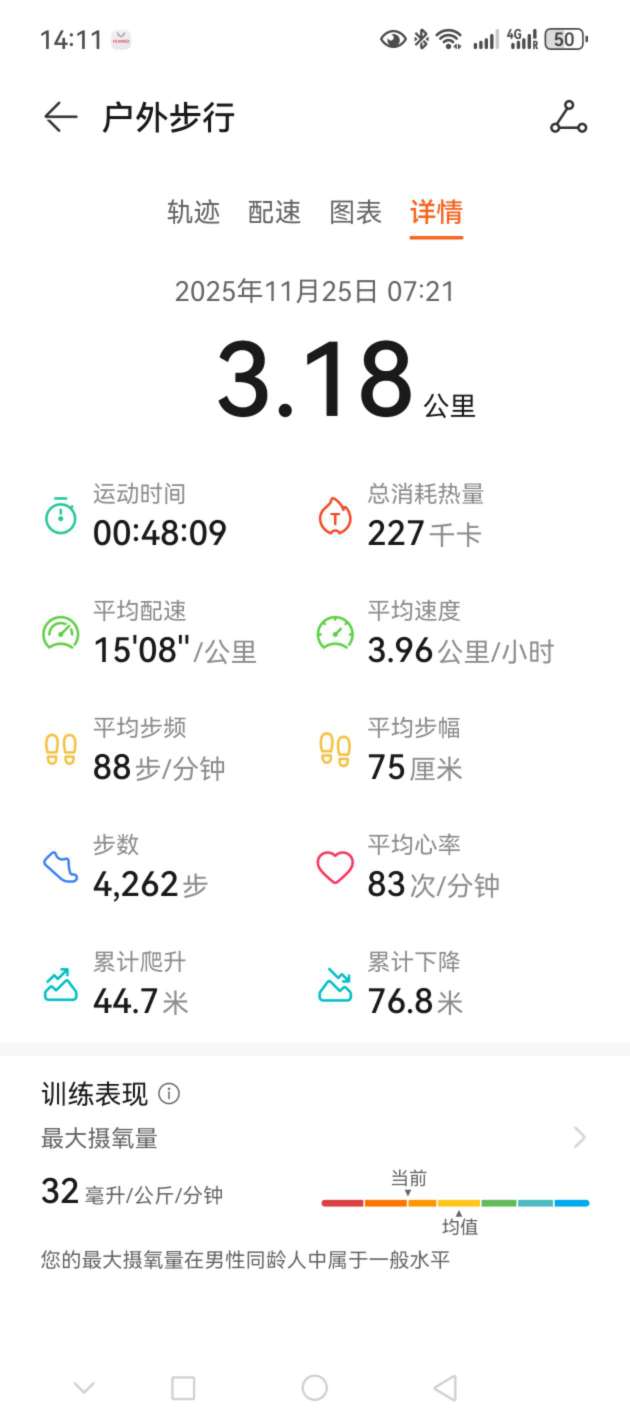The width and height of the screenshot is (630, 1422).
Task: Switch to the 图表 tab
Action: point(355,212)
